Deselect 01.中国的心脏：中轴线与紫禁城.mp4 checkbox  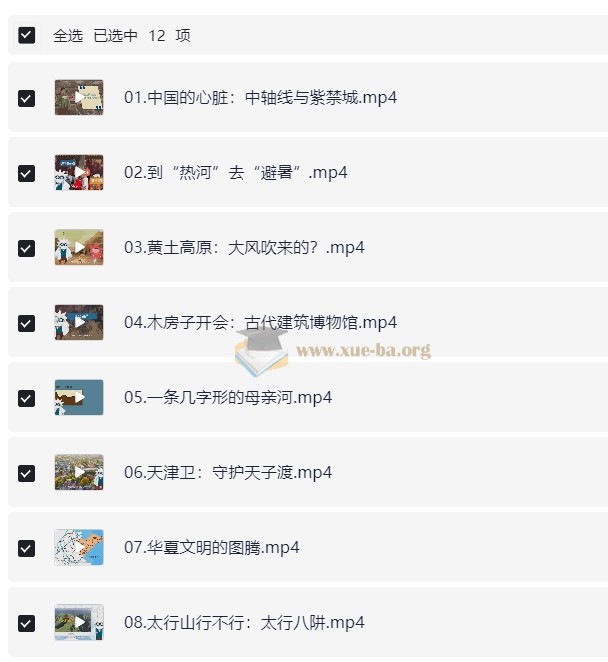[27, 98]
